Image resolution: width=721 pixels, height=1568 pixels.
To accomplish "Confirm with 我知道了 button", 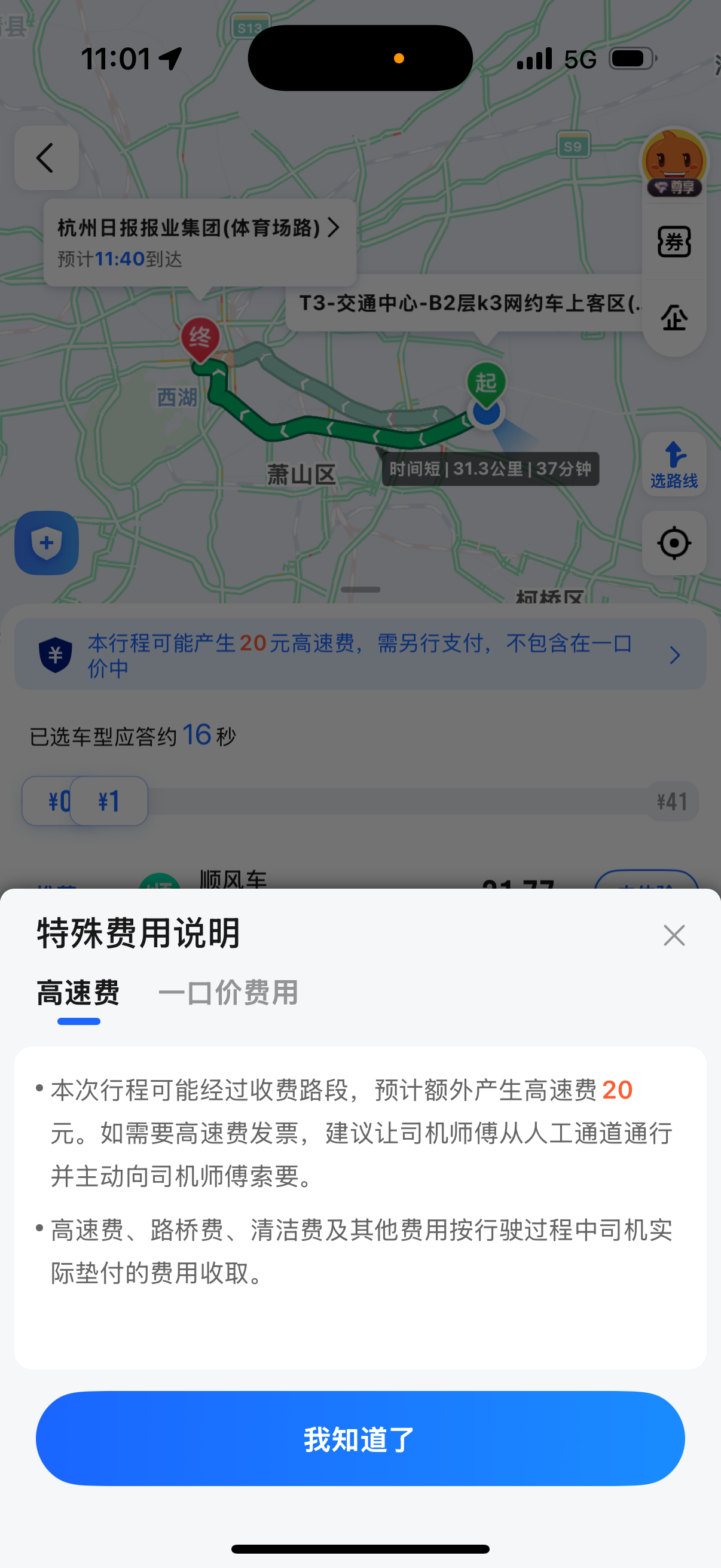I will coord(360,1439).
